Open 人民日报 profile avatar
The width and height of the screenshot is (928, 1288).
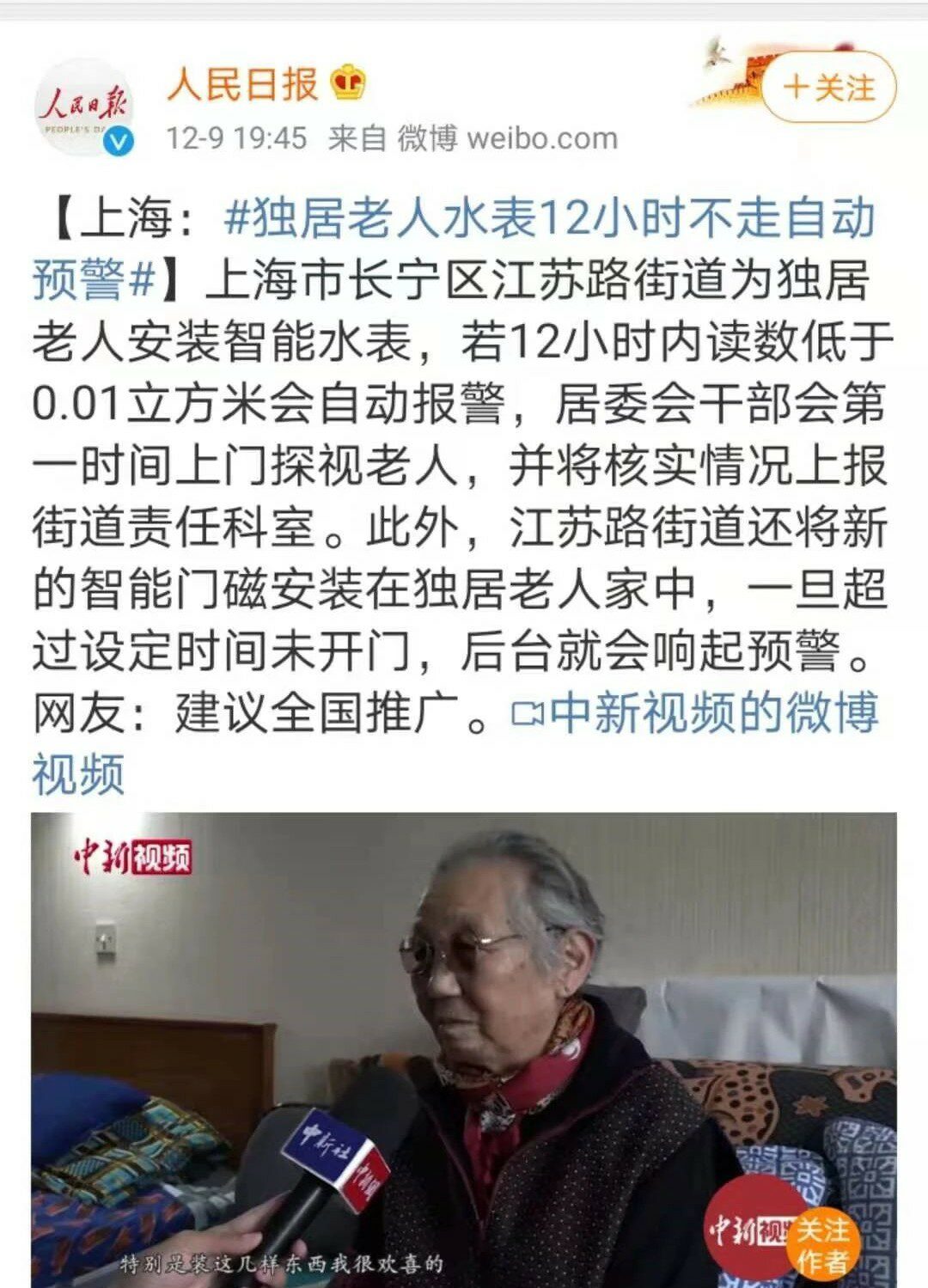(x=84, y=109)
